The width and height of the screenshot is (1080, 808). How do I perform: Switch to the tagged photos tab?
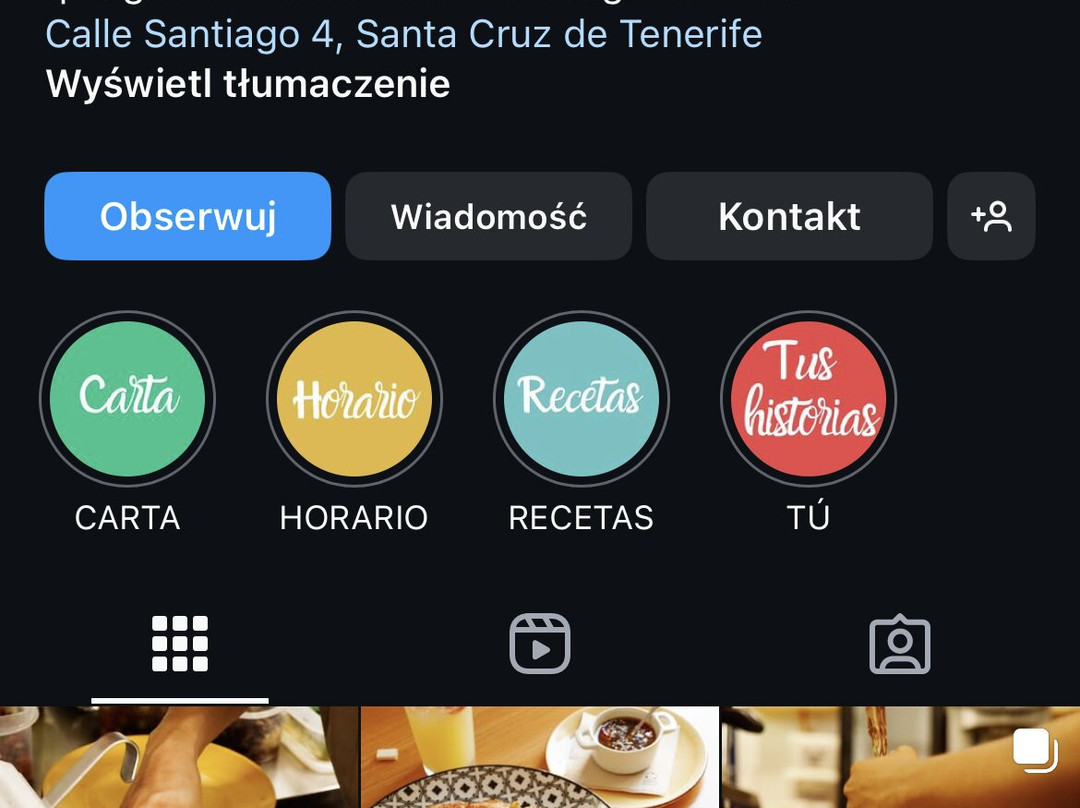(900, 643)
